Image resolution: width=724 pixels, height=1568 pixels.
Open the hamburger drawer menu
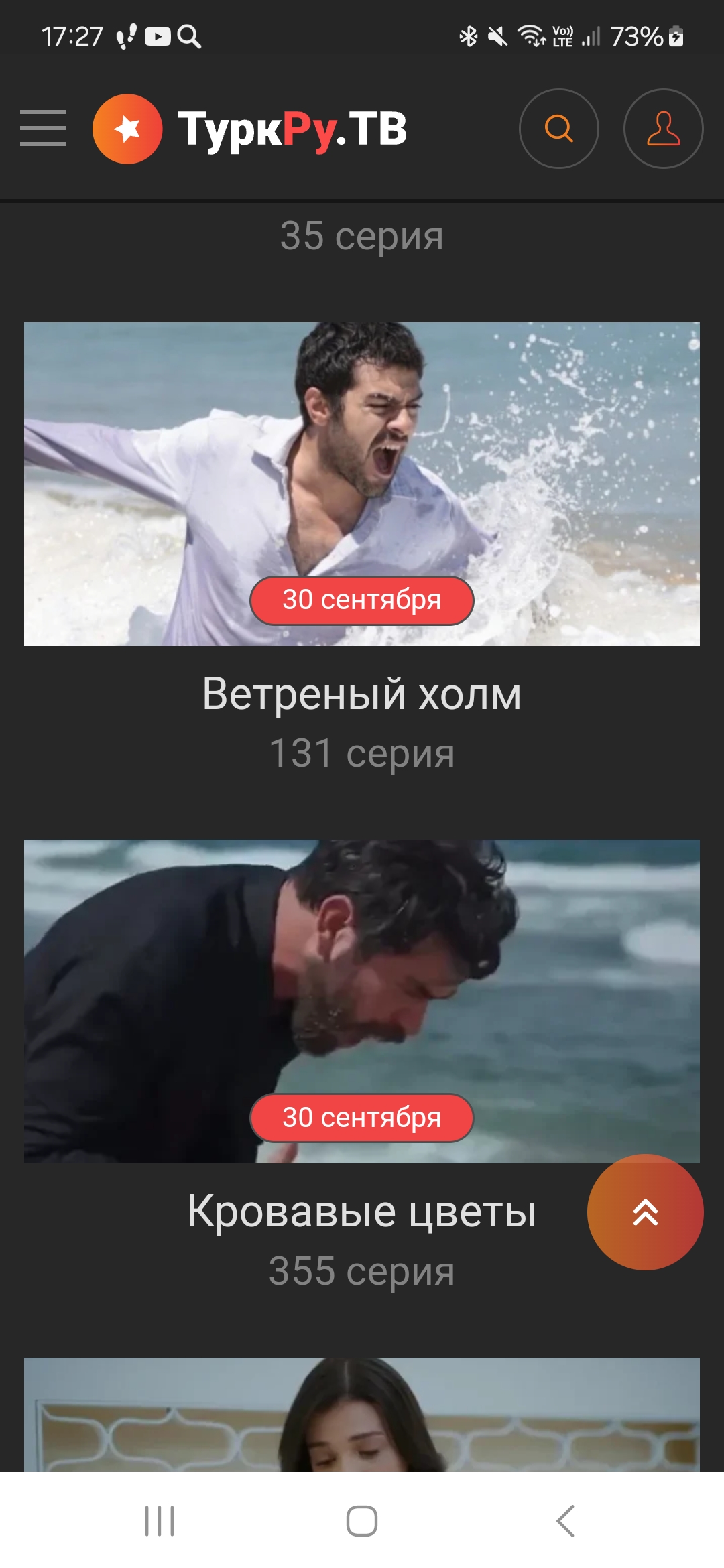coord(43,128)
